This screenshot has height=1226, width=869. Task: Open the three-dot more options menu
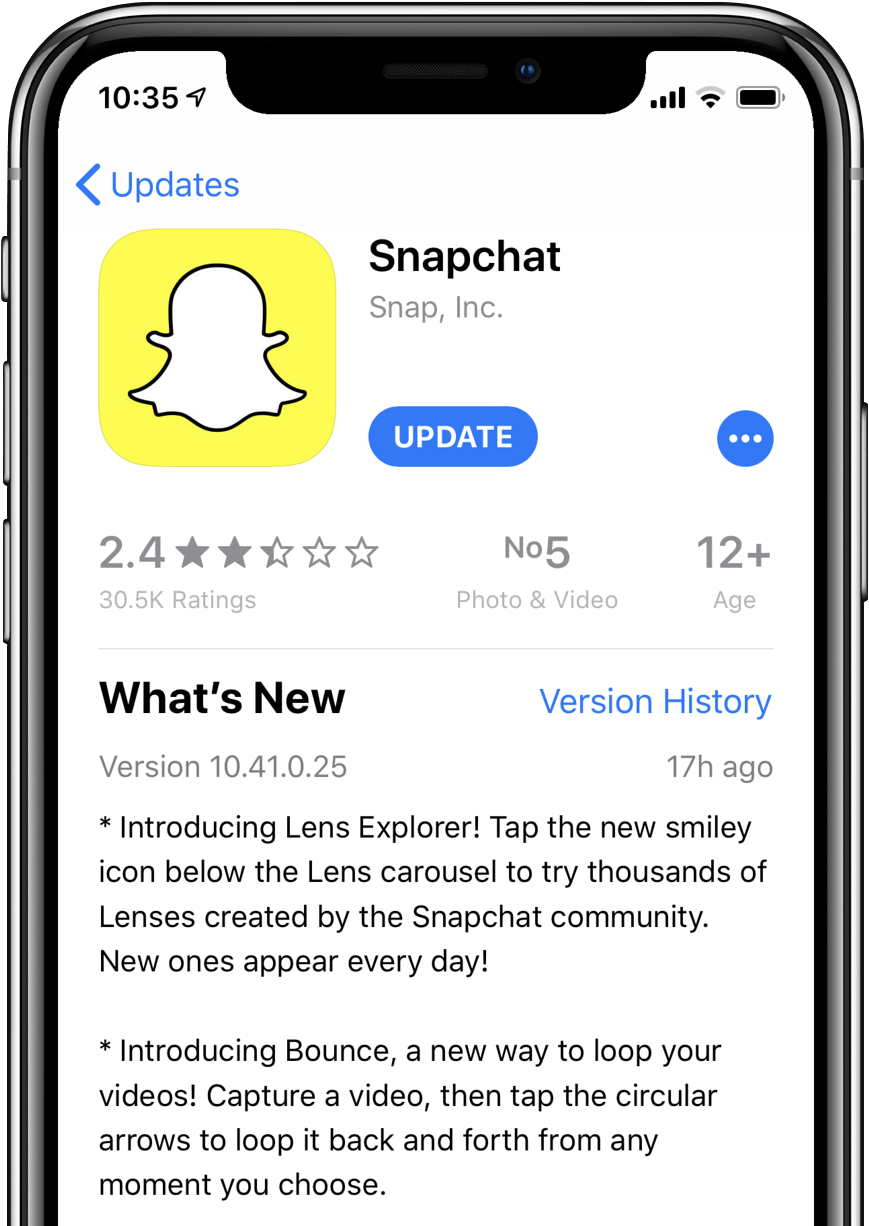pos(745,438)
